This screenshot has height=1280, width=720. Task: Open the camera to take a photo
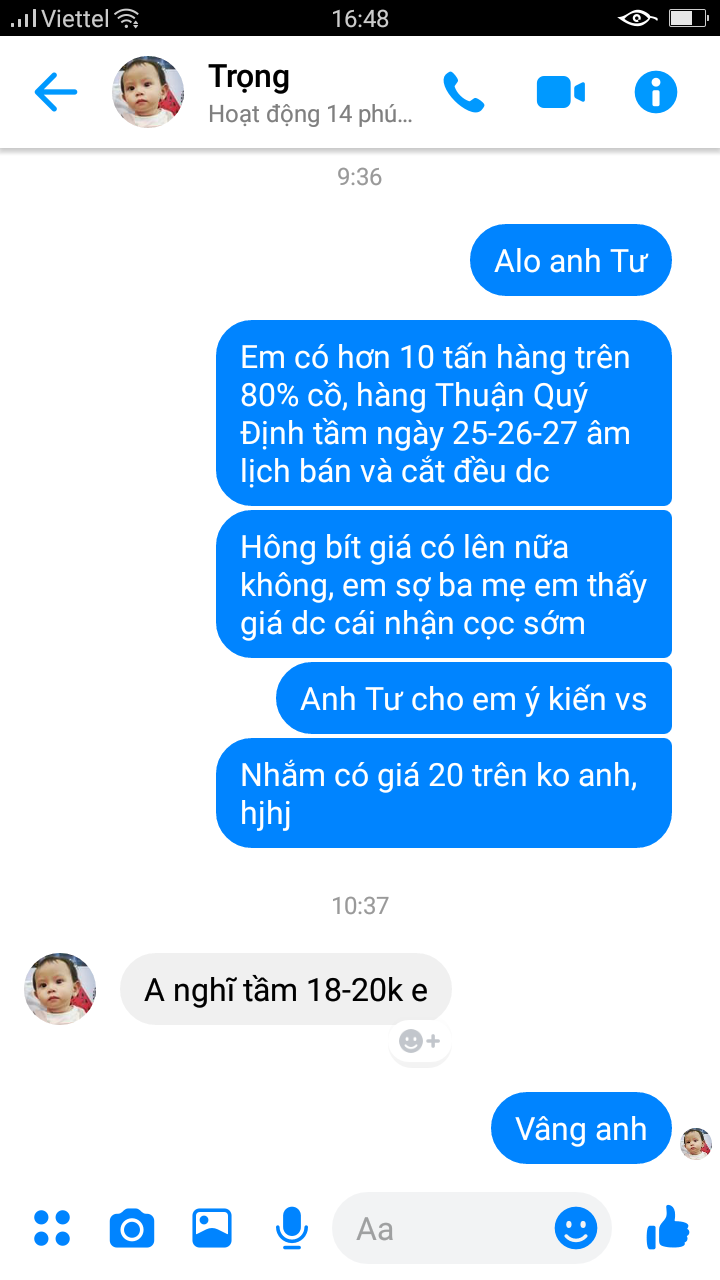(132, 1227)
